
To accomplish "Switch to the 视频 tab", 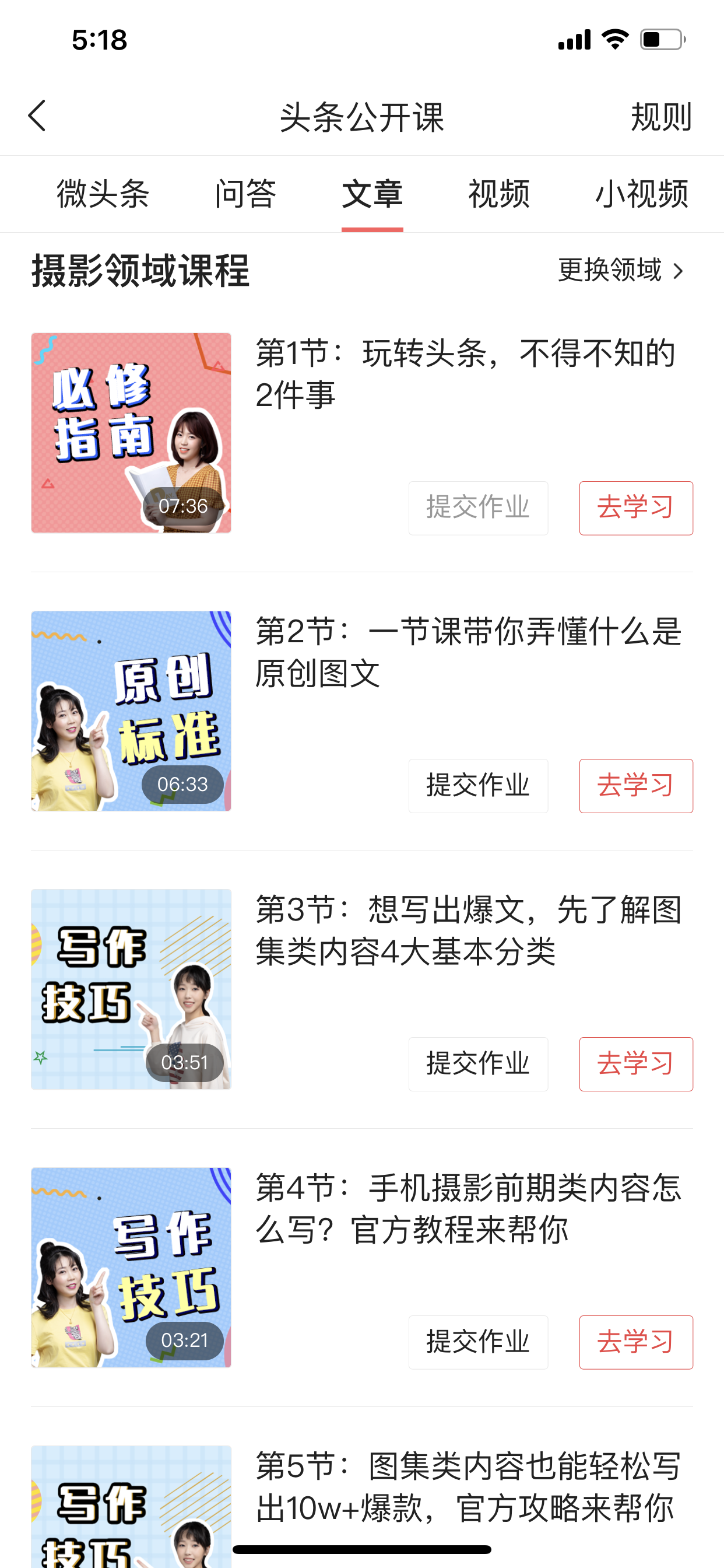I will (x=498, y=193).
